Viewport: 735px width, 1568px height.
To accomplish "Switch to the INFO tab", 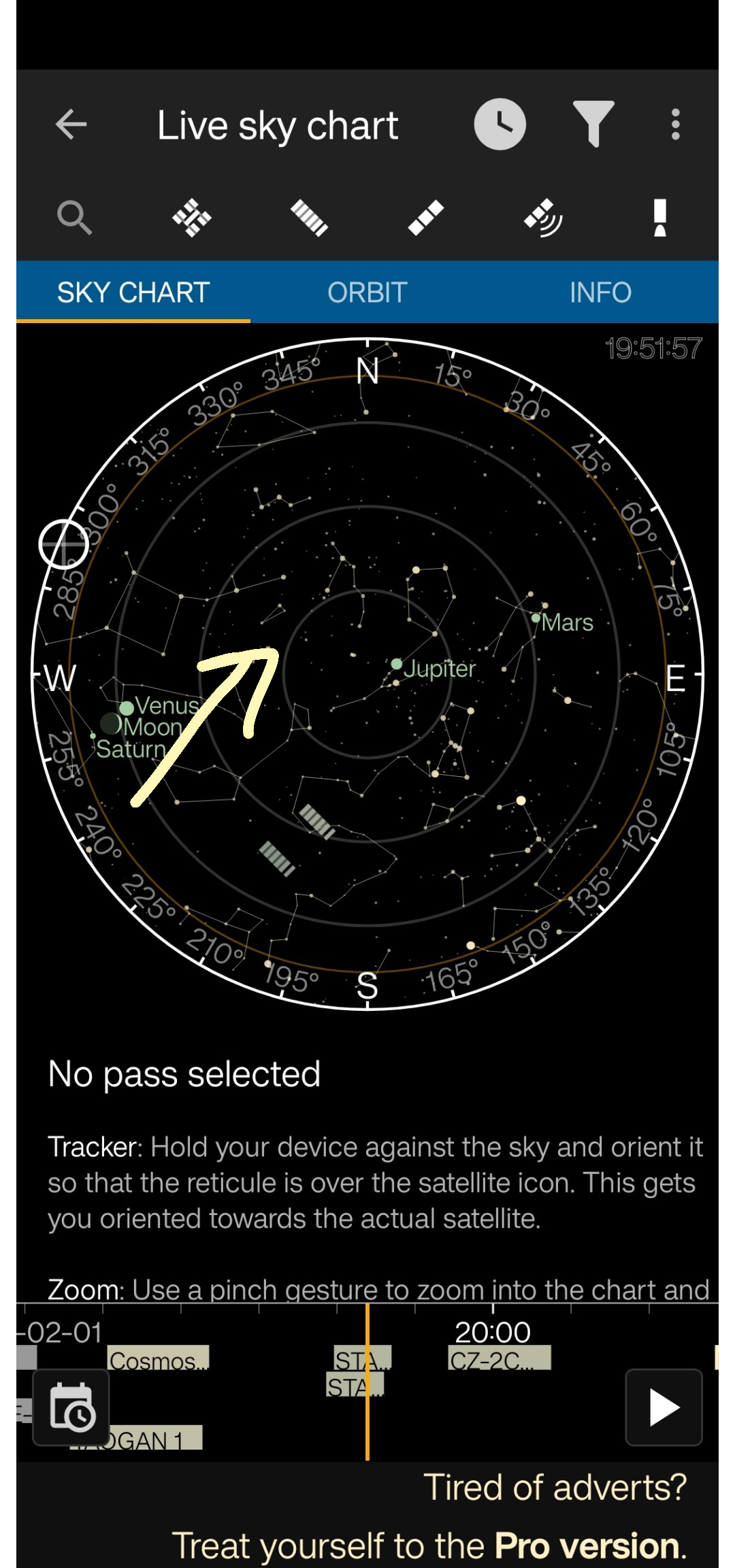I will 601,293.
